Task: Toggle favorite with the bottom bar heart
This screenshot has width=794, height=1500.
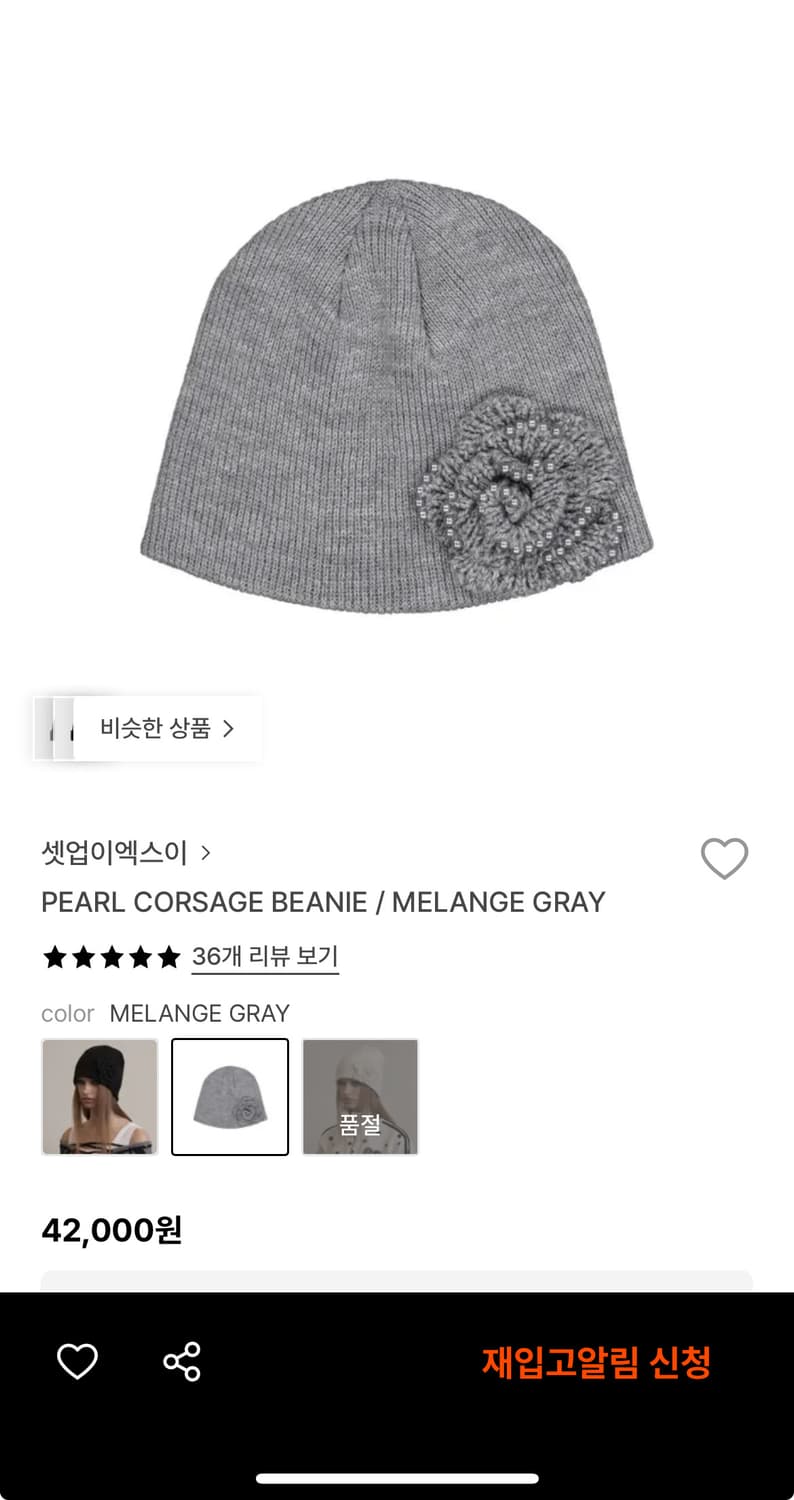Action: pos(77,1360)
